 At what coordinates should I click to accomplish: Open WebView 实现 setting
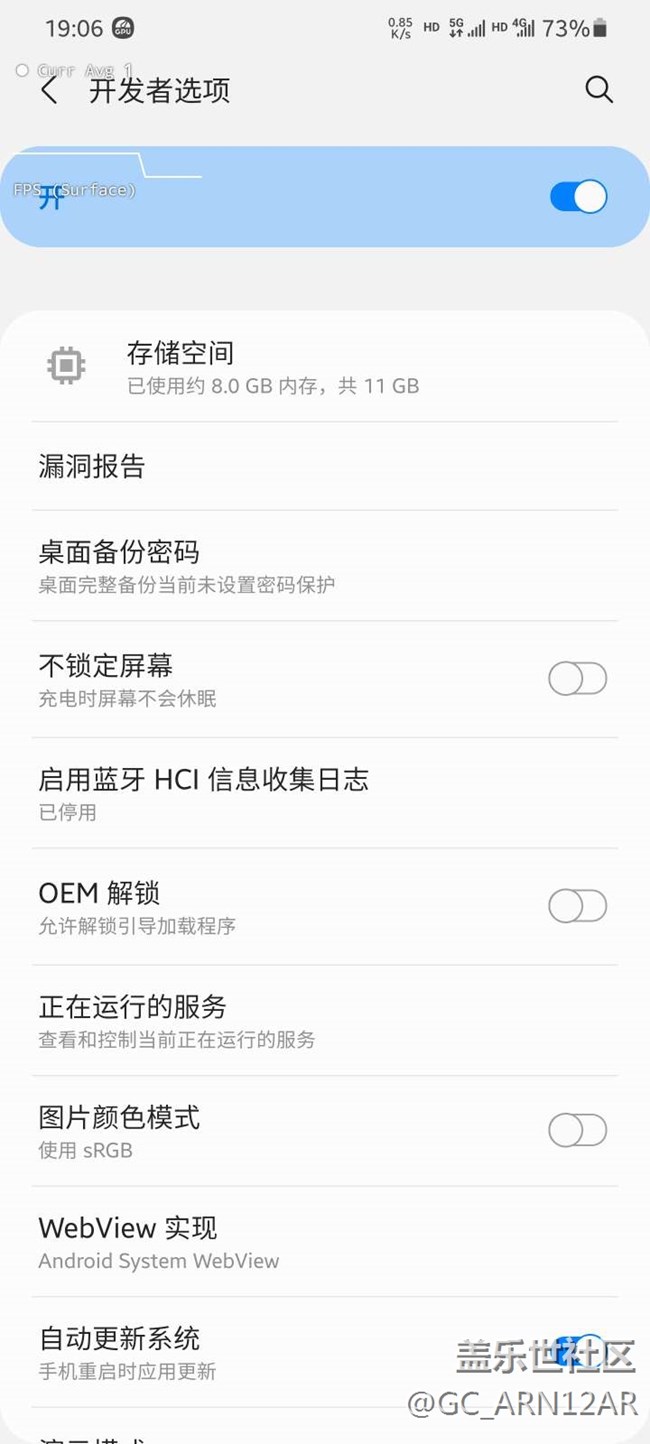click(x=158, y=1242)
